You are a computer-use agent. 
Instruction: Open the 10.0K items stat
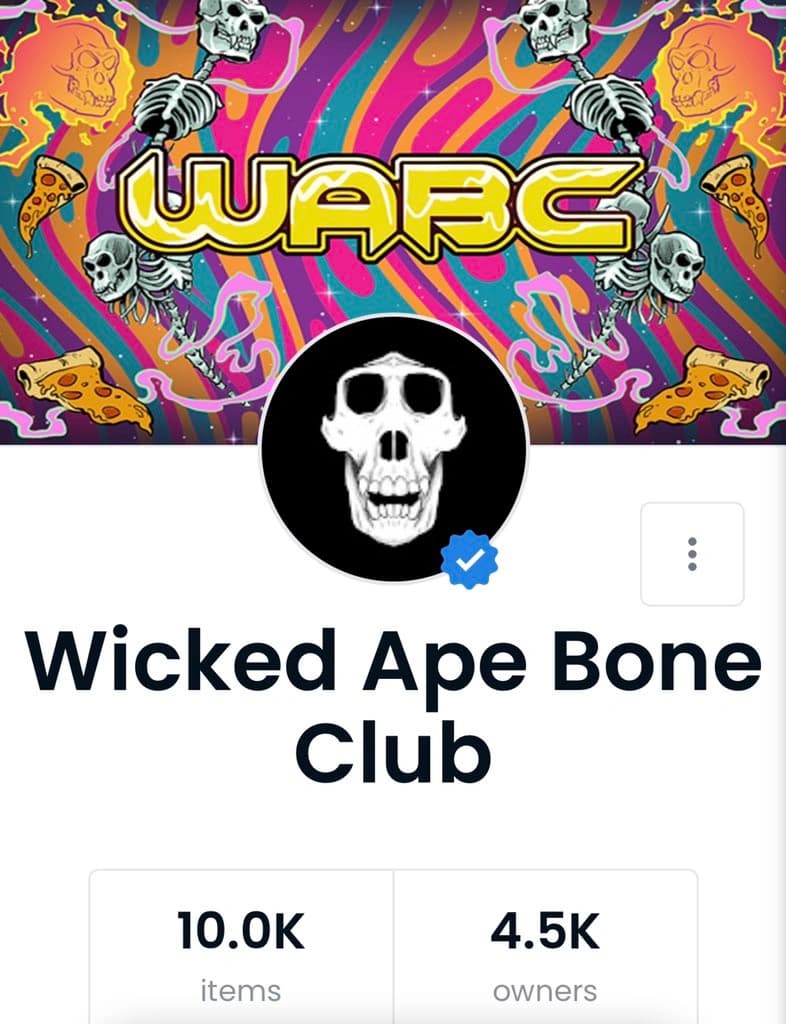241,951
